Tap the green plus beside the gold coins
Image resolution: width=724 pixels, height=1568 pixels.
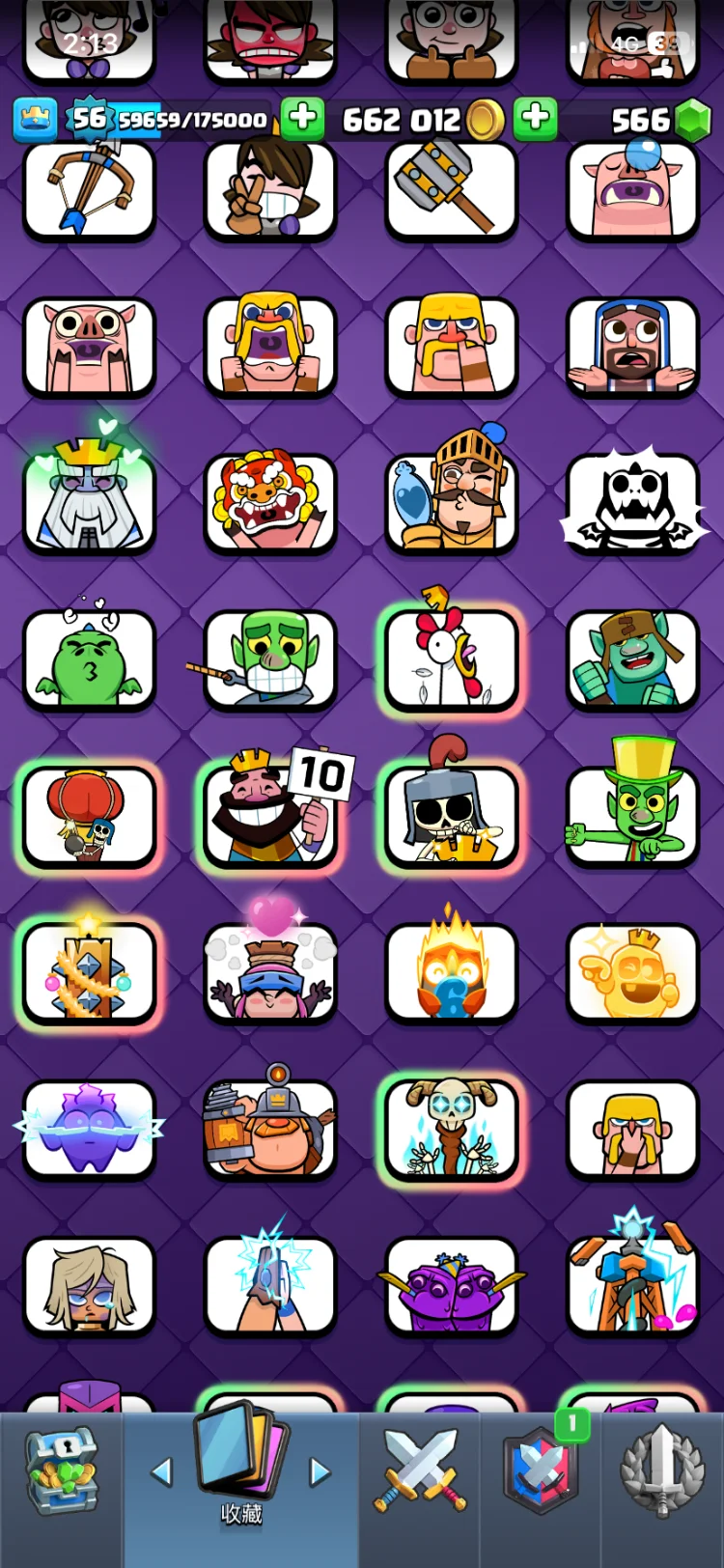(535, 119)
